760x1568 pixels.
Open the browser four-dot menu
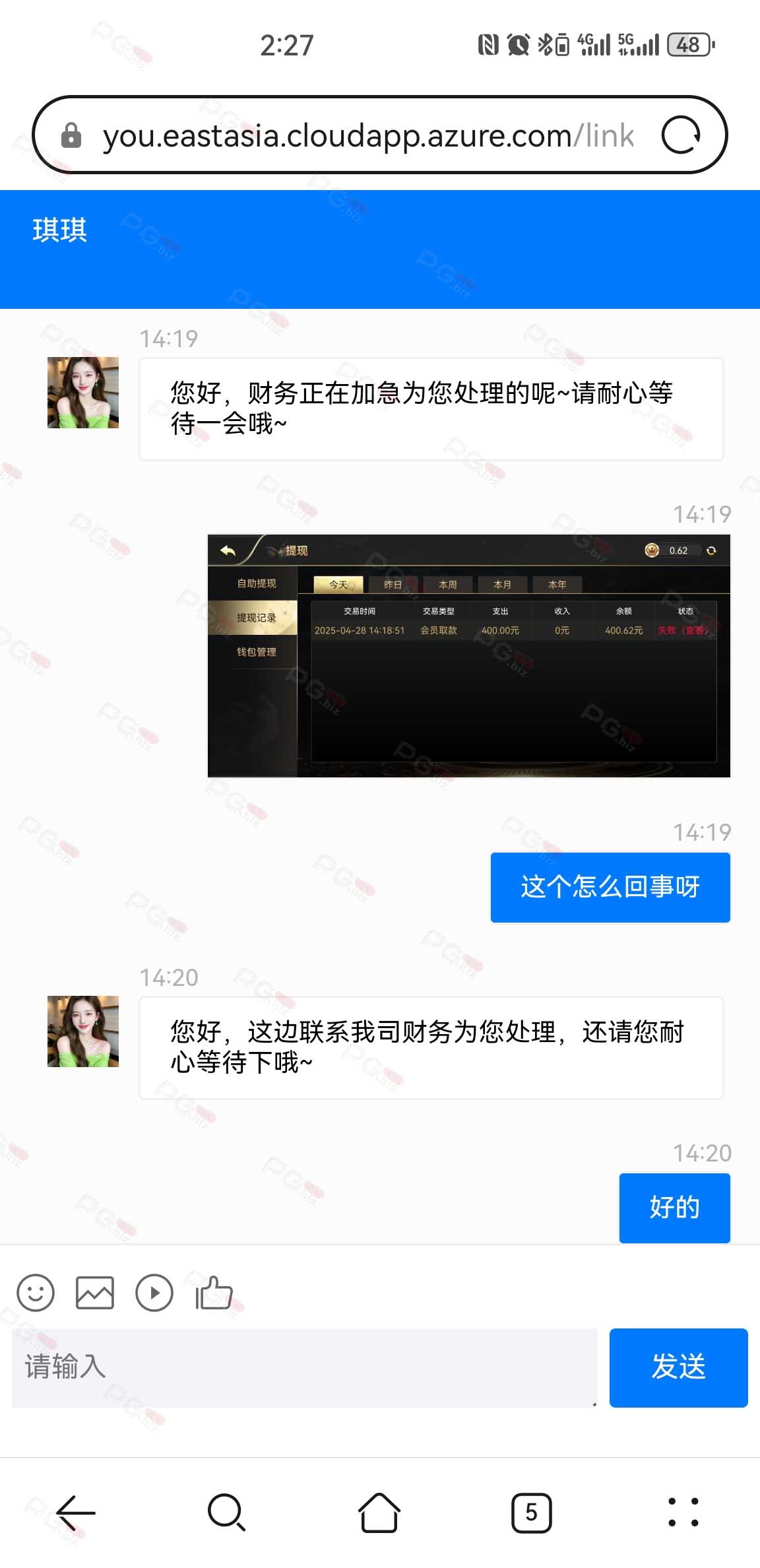[683, 1512]
